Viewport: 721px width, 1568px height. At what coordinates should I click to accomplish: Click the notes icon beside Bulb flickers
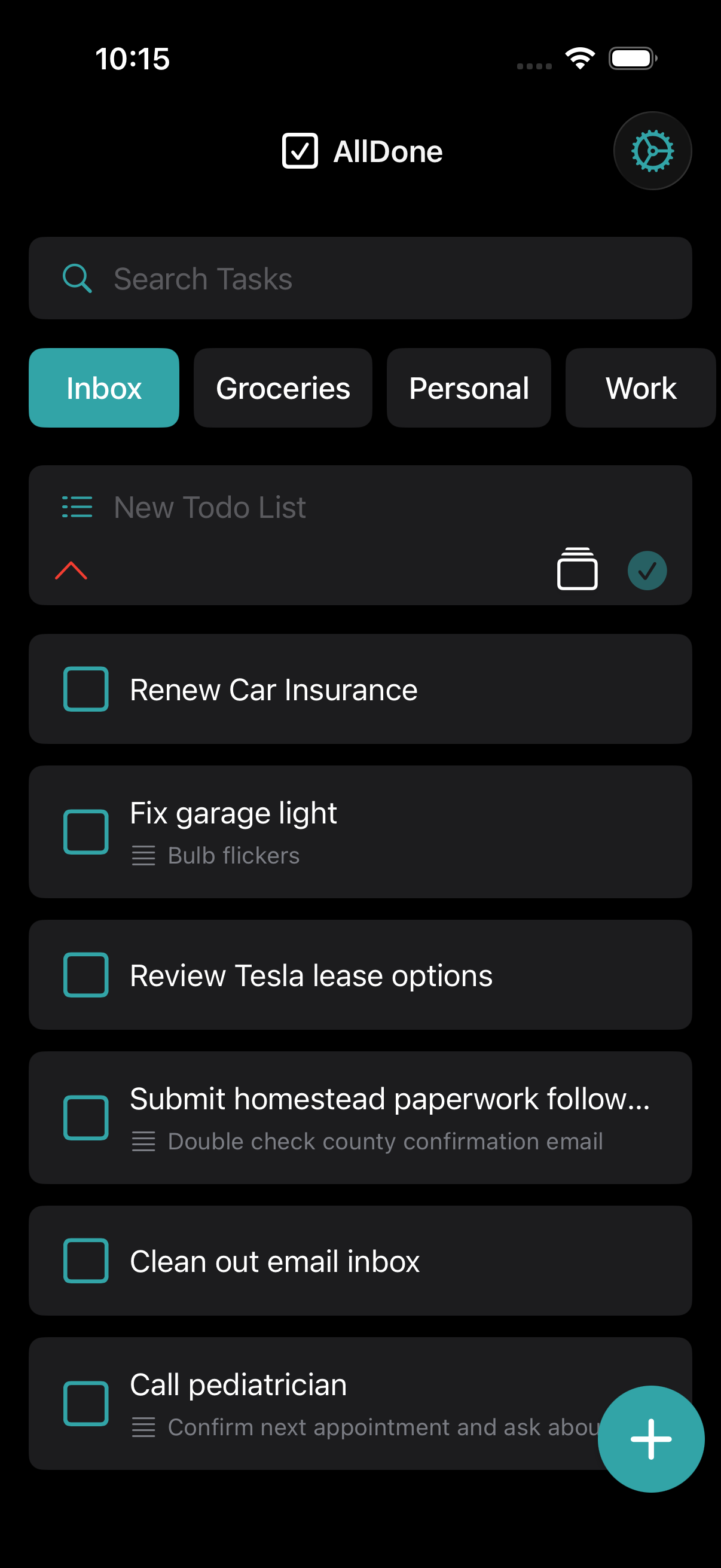142,855
